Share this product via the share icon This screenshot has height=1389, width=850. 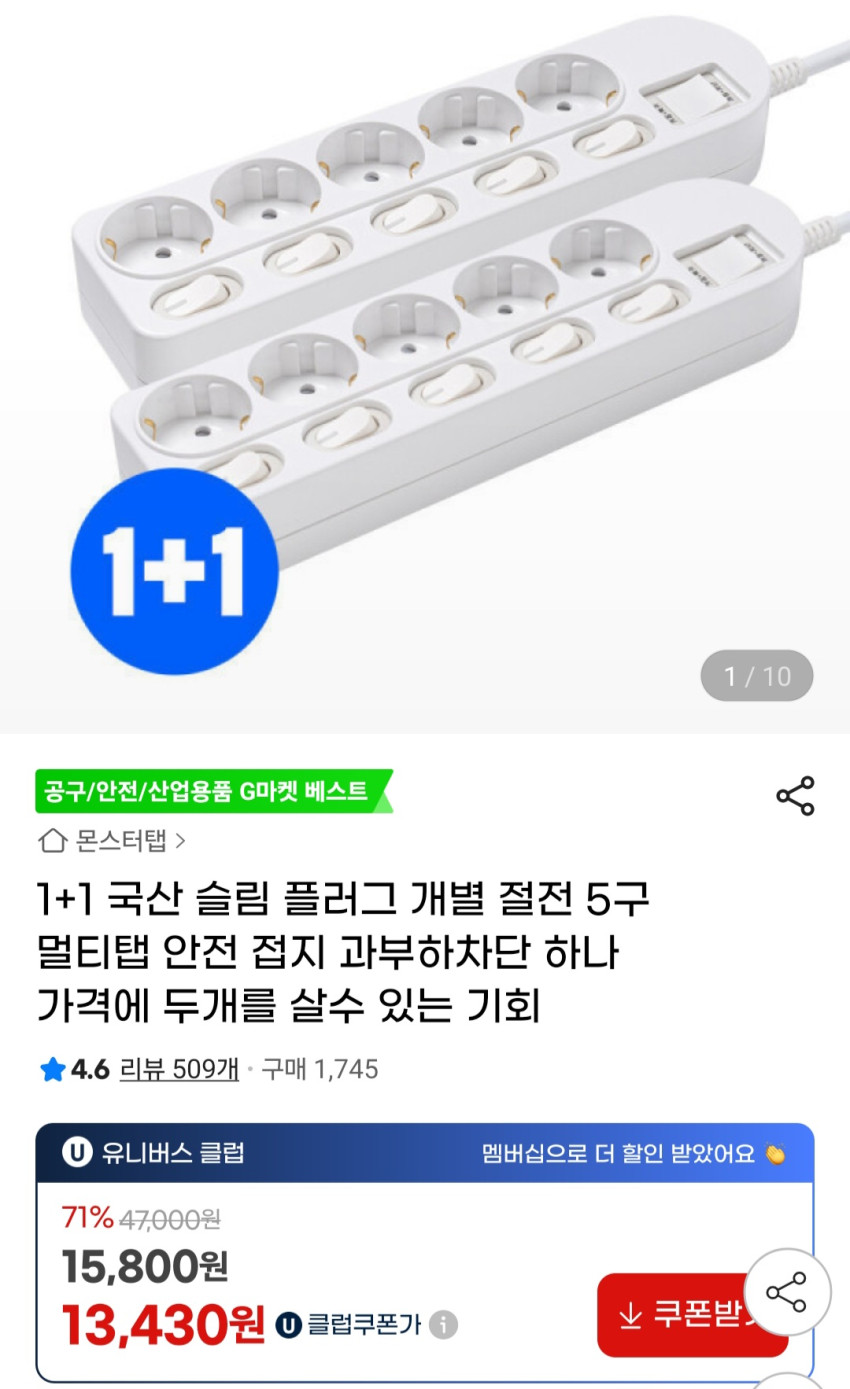pyautogui.click(x=795, y=796)
